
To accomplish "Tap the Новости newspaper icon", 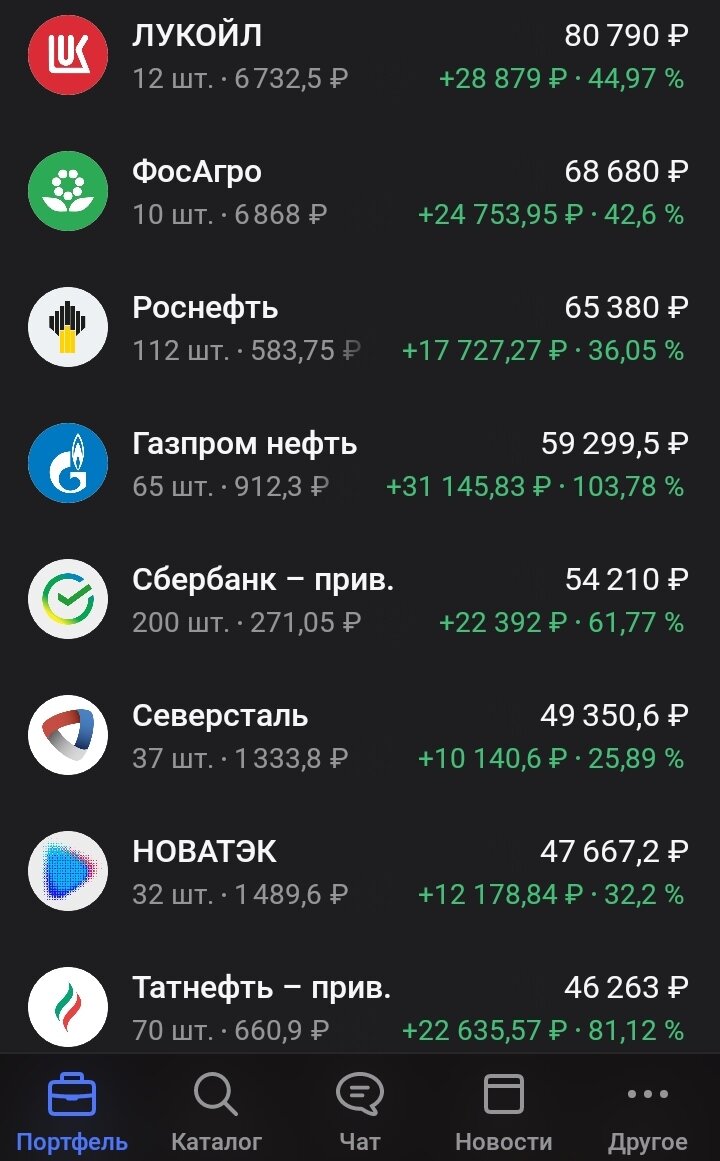I will click(x=504, y=1093).
